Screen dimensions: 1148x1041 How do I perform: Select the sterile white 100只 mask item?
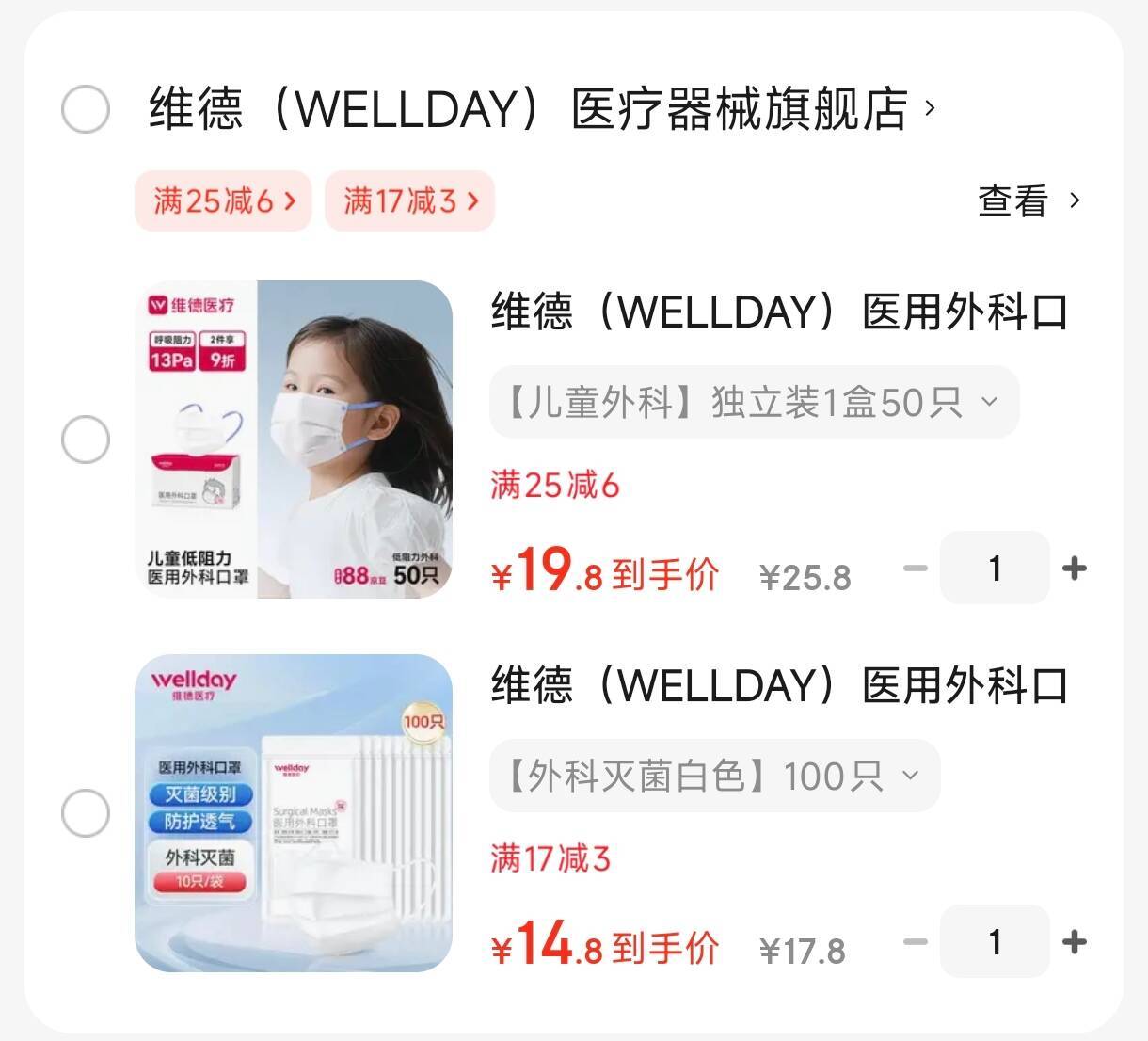(x=86, y=813)
